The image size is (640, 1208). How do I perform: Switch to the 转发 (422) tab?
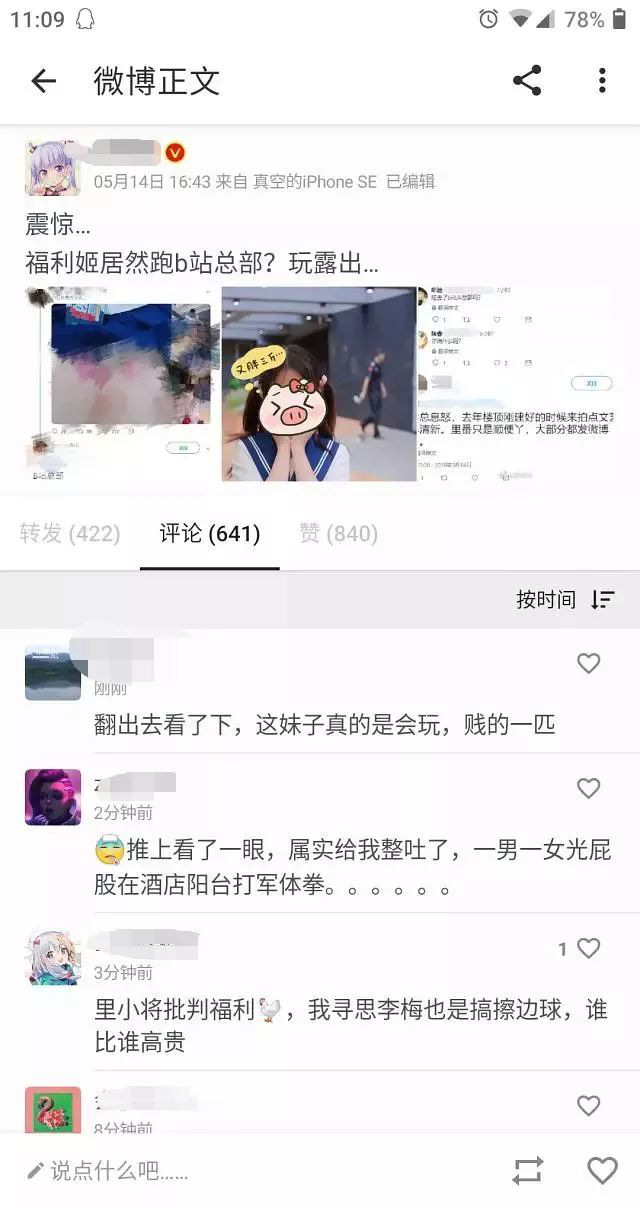[x=70, y=534]
